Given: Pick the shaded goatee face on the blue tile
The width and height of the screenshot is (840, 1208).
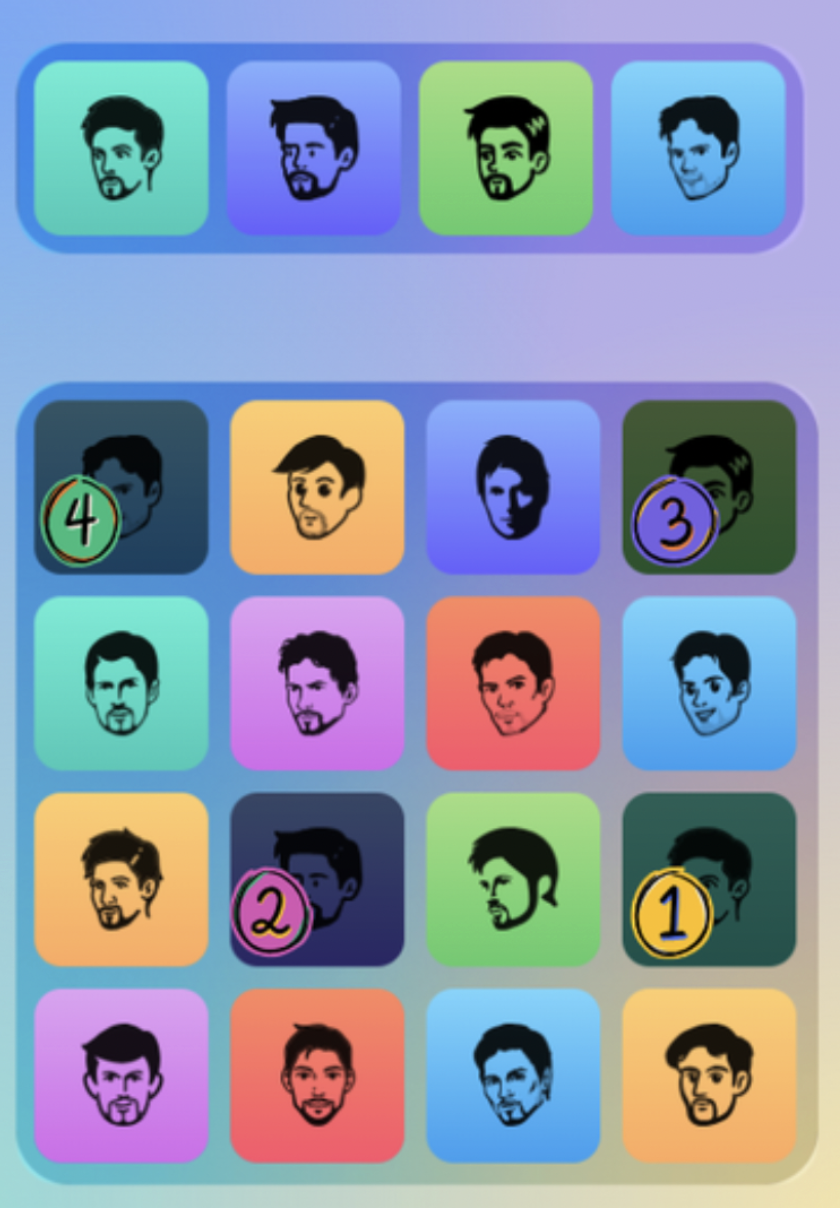Looking at the screenshot, I should pos(513,1075).
